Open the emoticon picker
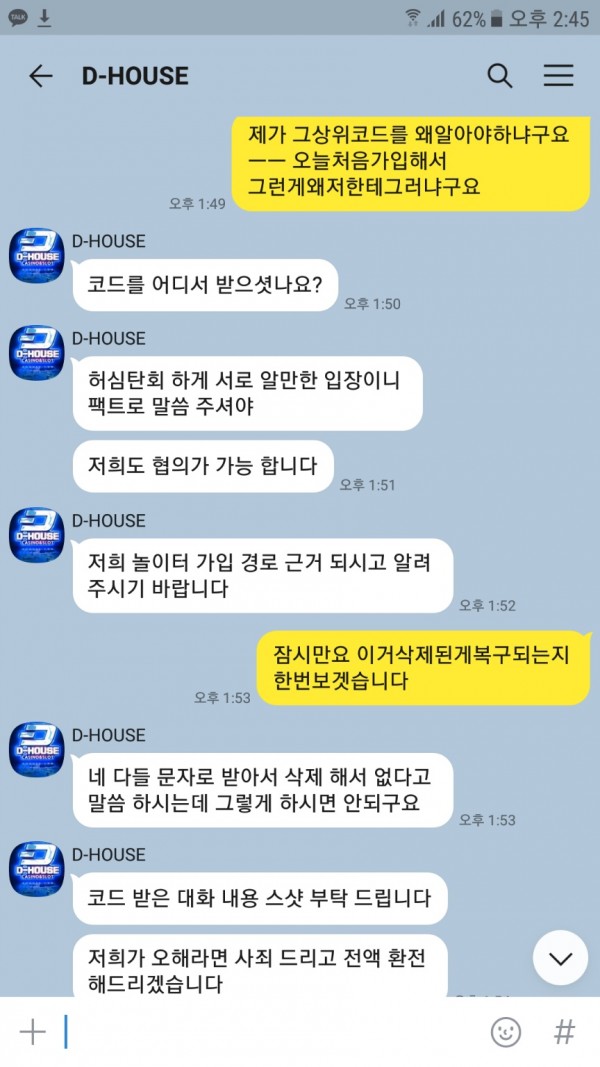The height and width of the screenshot is (1067, 600). [x=506, y=1032]
